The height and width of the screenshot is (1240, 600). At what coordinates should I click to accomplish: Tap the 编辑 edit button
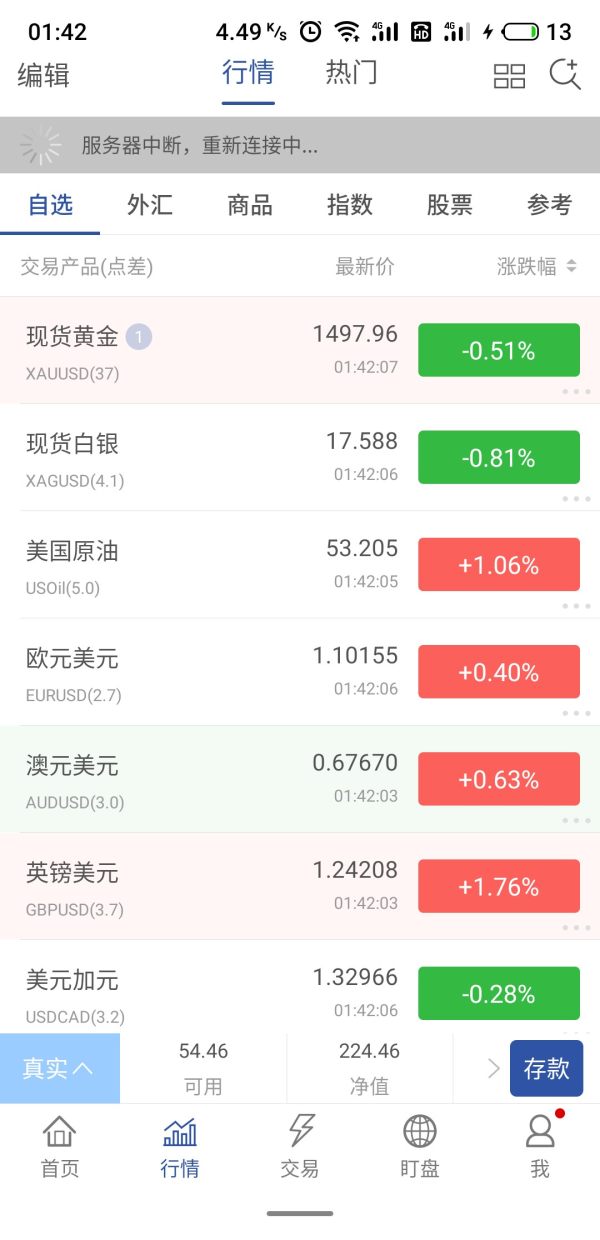point(44,75)
